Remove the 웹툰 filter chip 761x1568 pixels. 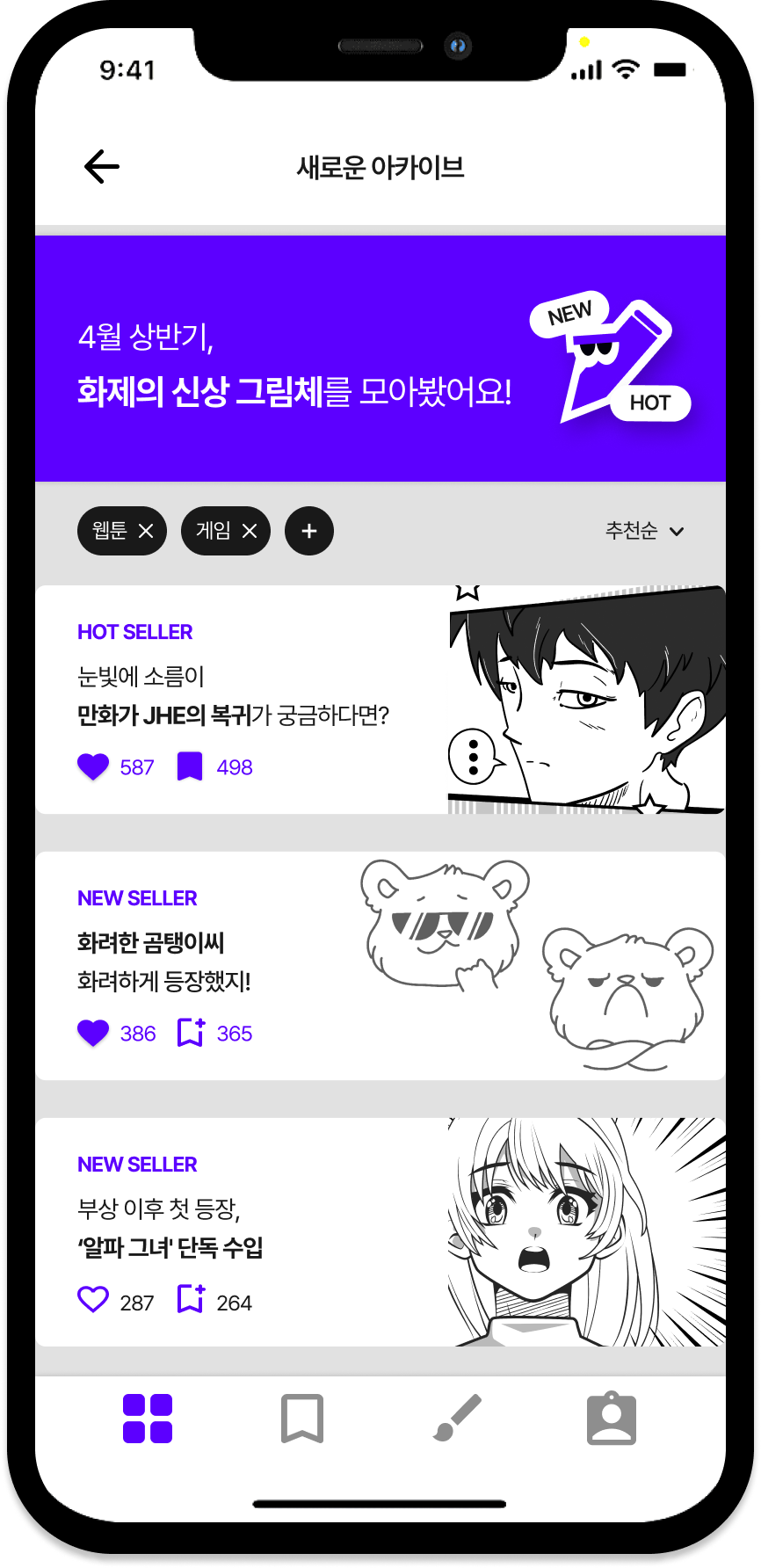(x=146, y=531)
